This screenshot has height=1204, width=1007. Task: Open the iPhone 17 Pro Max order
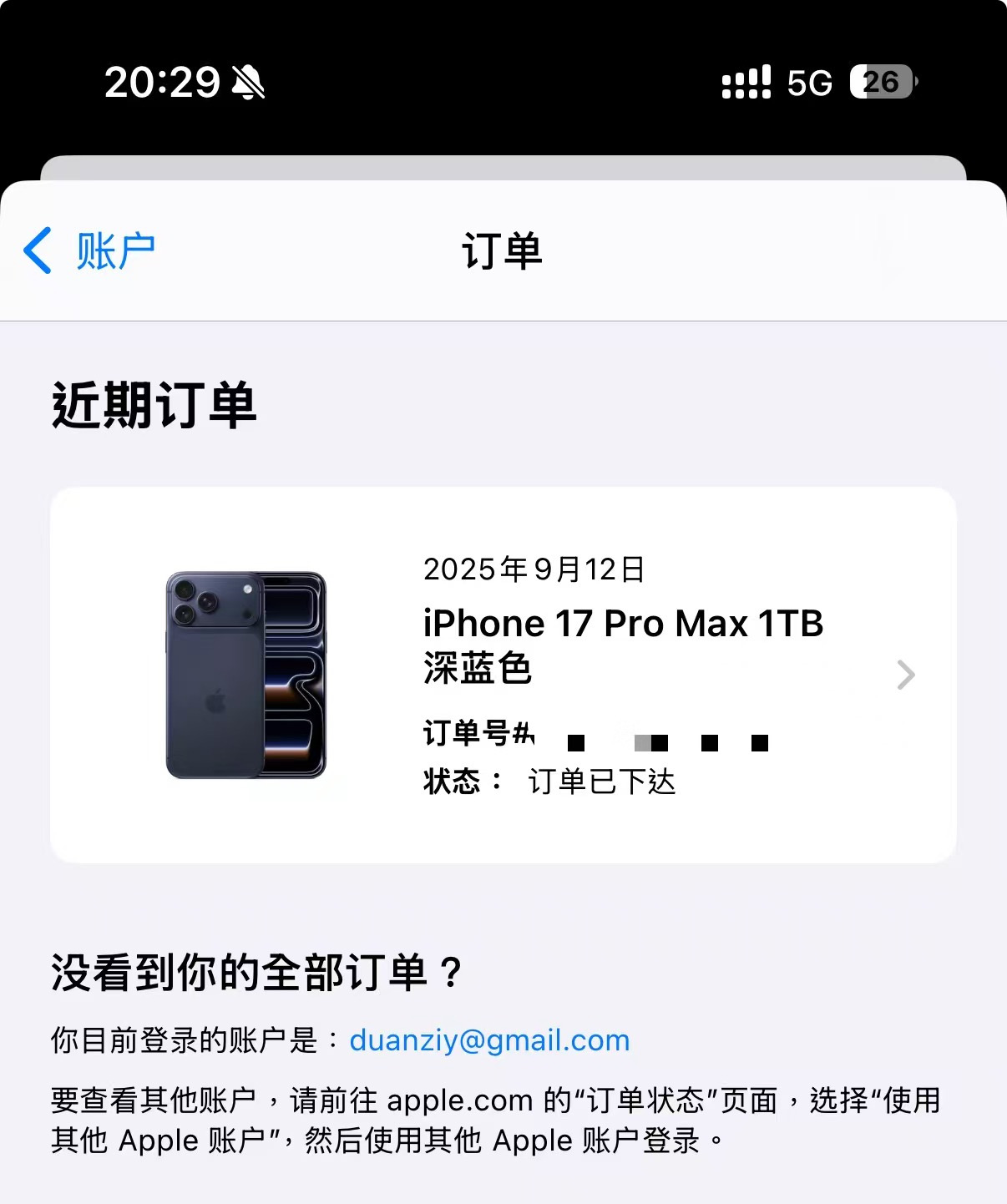(503, 675)
